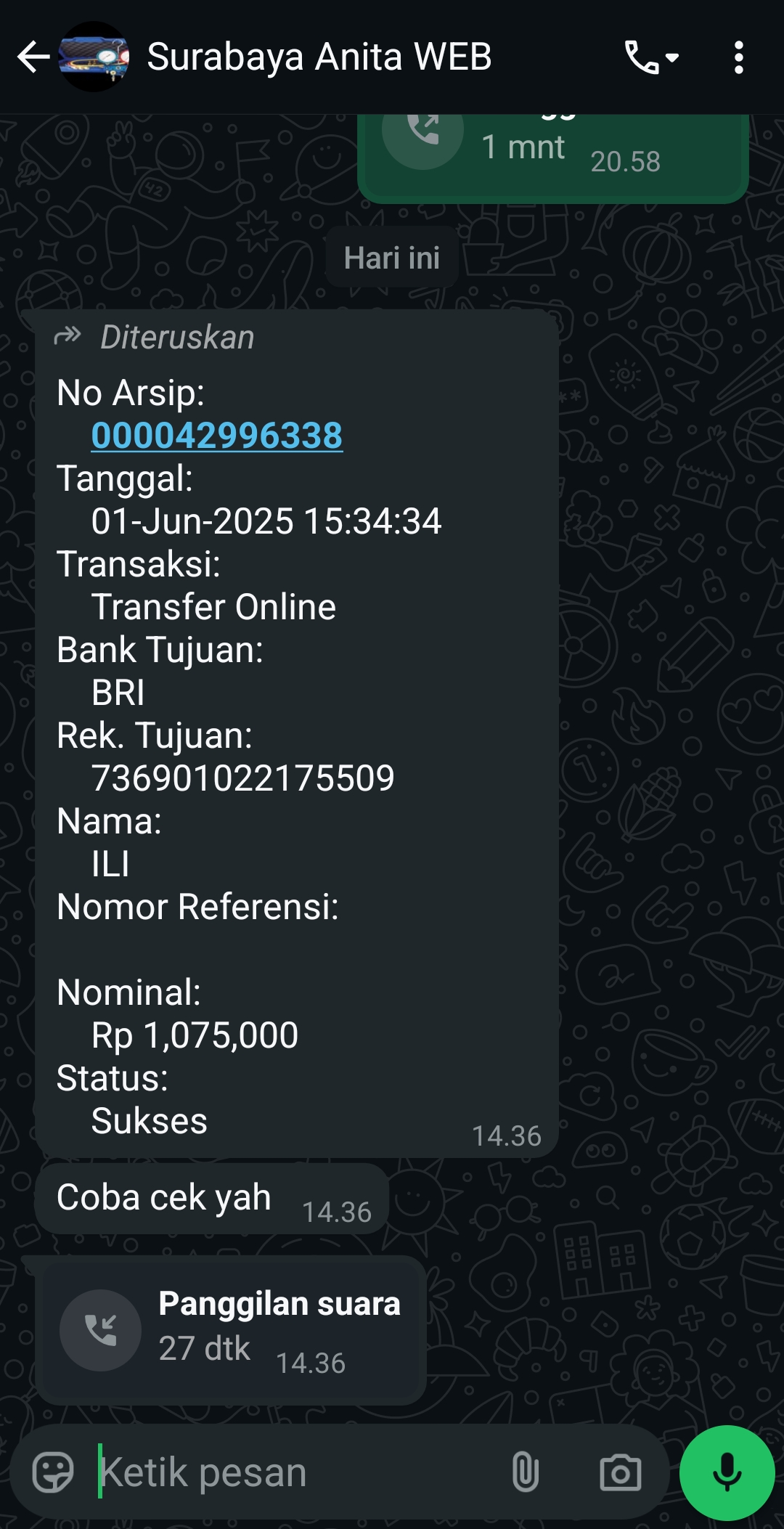Viewport: 784px width, 1529px height.
Task: Focus the Ketik pesan message field
Action: 290,1472
